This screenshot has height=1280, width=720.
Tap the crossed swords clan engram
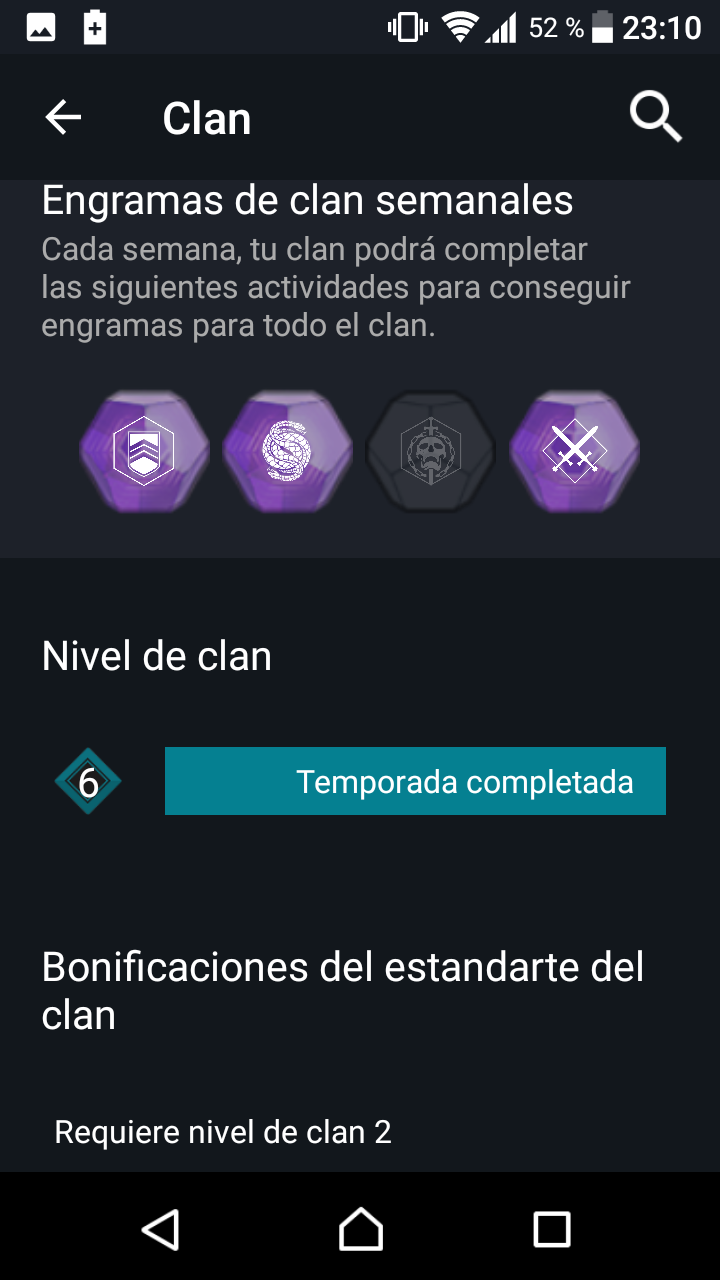(x=575, y=452)
